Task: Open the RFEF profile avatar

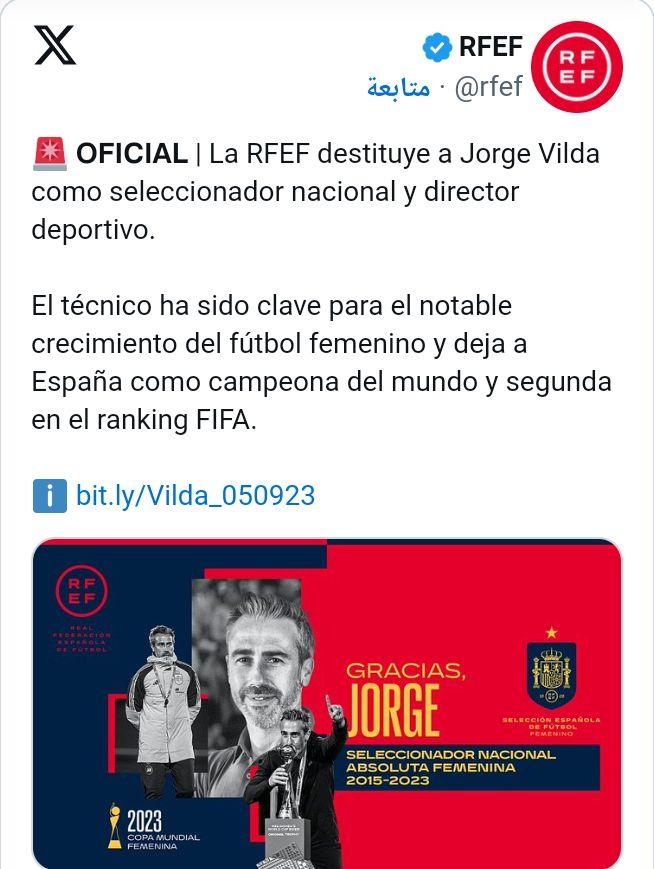Action: click(x=575, y=67)
